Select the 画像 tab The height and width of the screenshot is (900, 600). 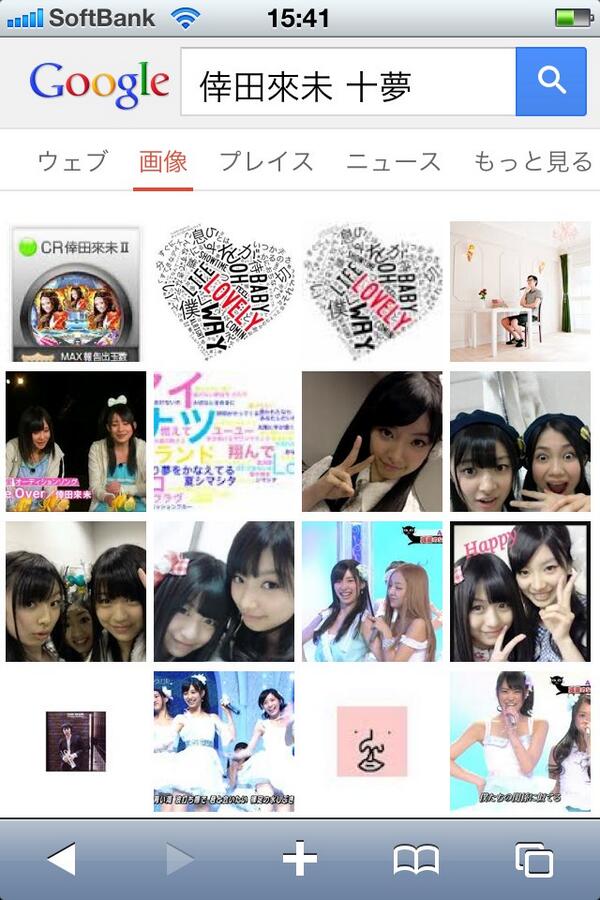(x=162, y=162)
